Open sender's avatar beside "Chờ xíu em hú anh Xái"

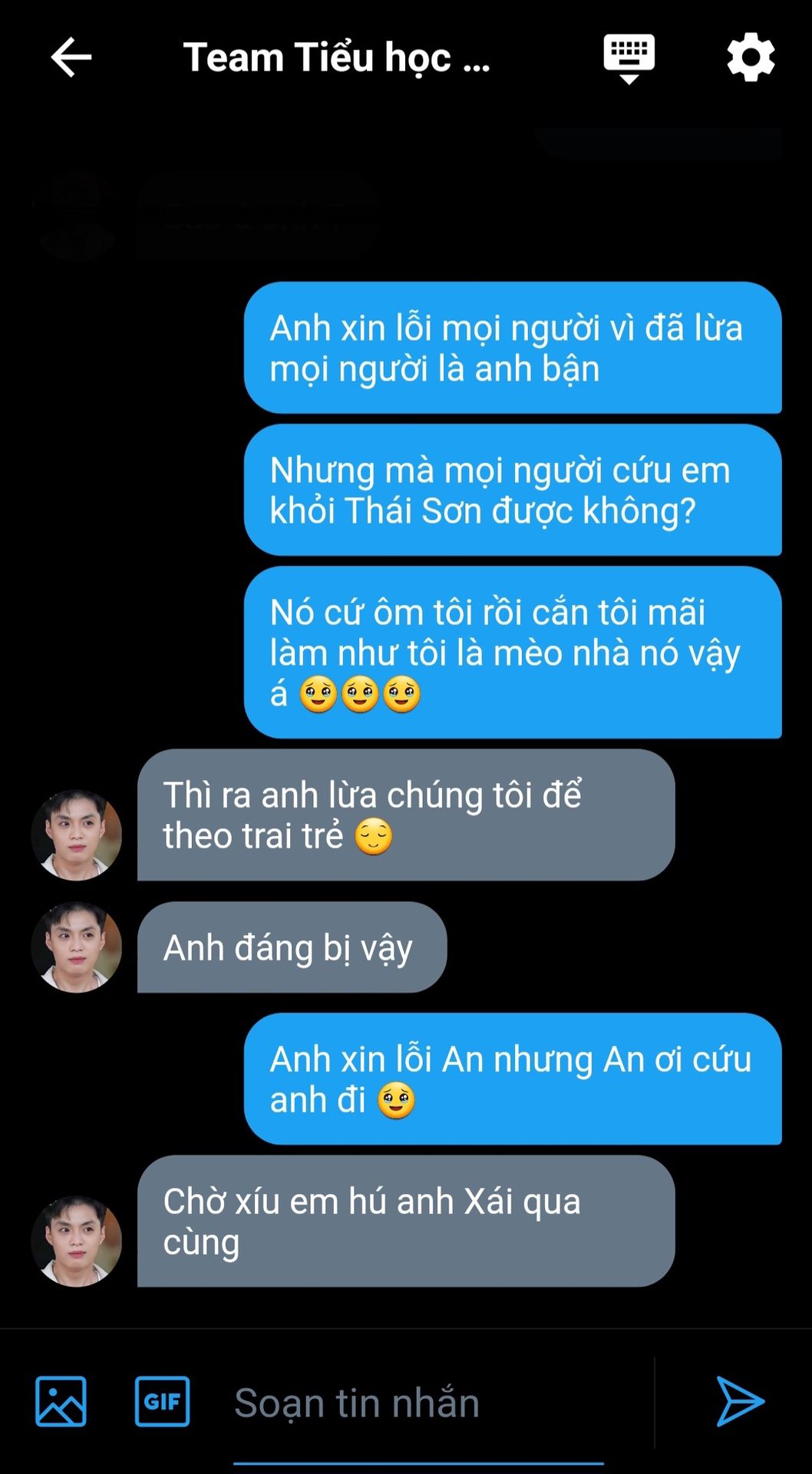[x=77, y=1241]
